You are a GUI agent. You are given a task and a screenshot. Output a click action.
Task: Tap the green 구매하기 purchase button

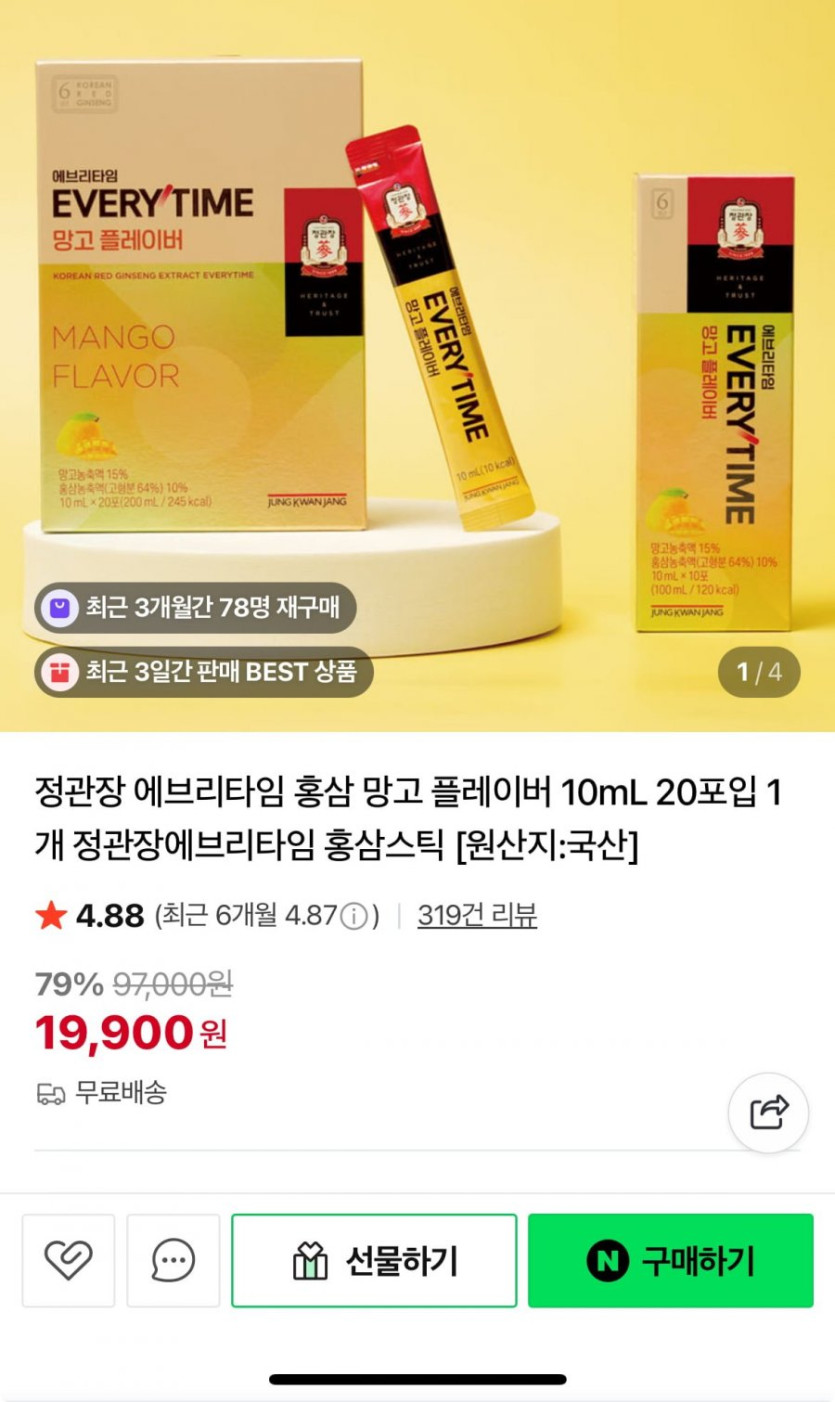670,1260
